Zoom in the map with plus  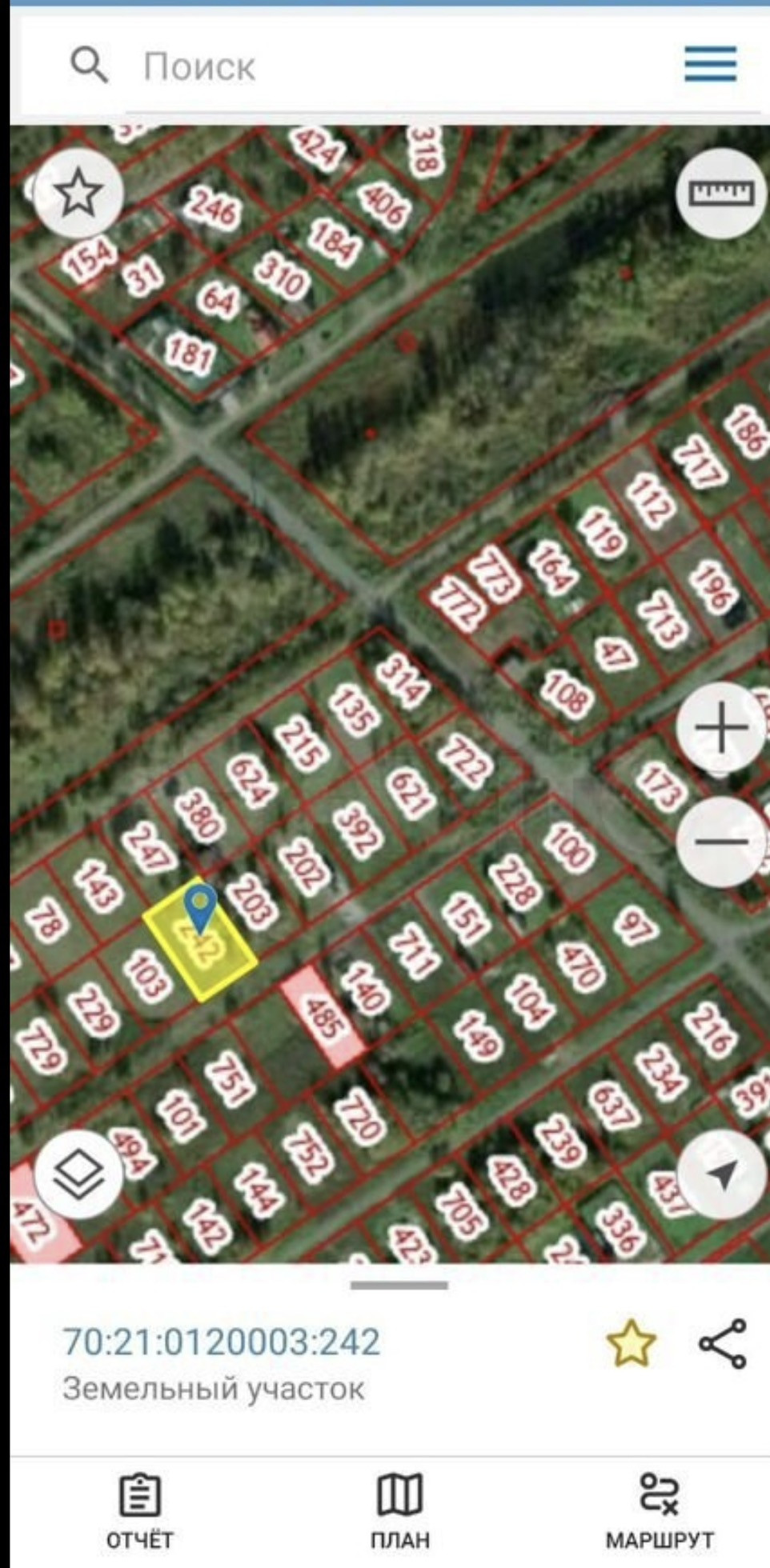721,728
